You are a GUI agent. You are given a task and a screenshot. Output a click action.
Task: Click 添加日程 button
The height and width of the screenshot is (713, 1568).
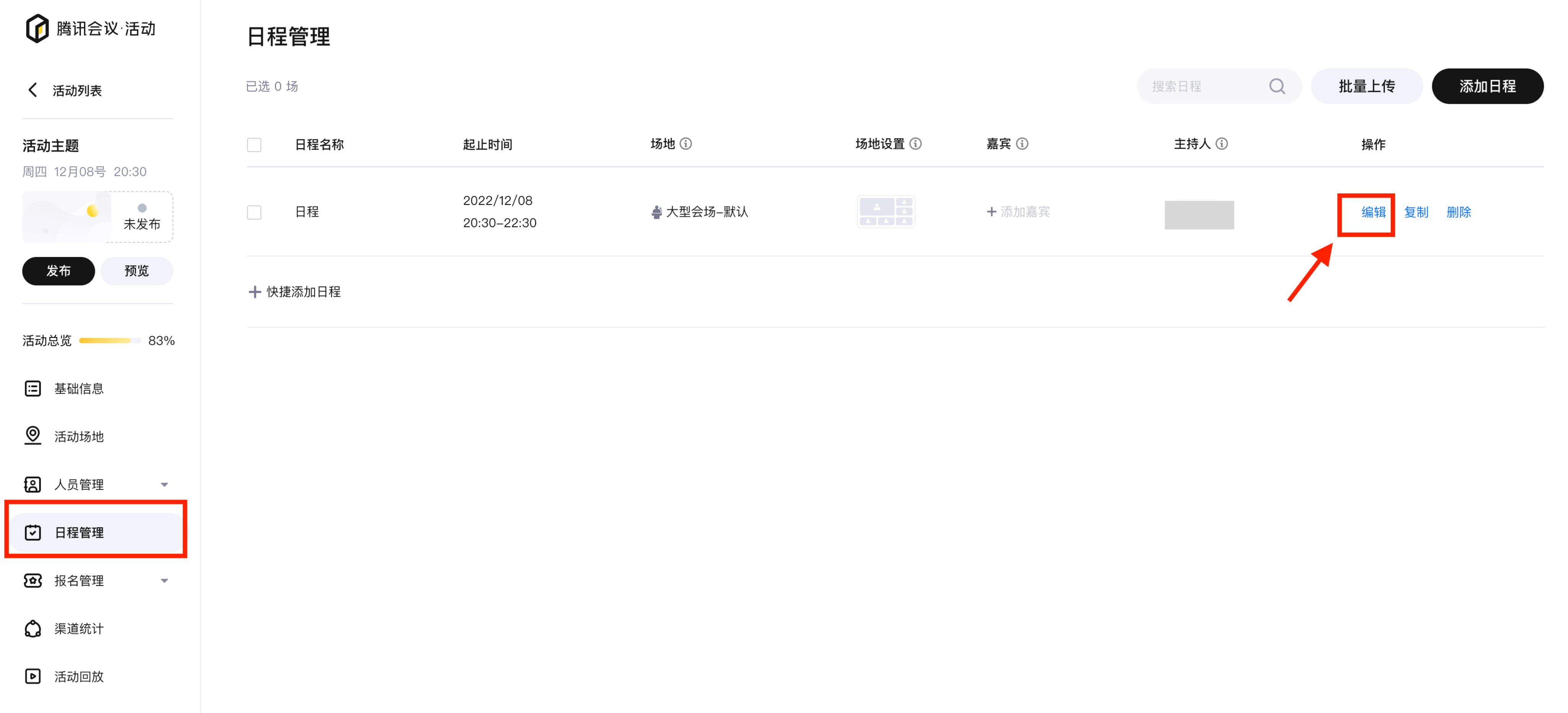point(1486,87)
